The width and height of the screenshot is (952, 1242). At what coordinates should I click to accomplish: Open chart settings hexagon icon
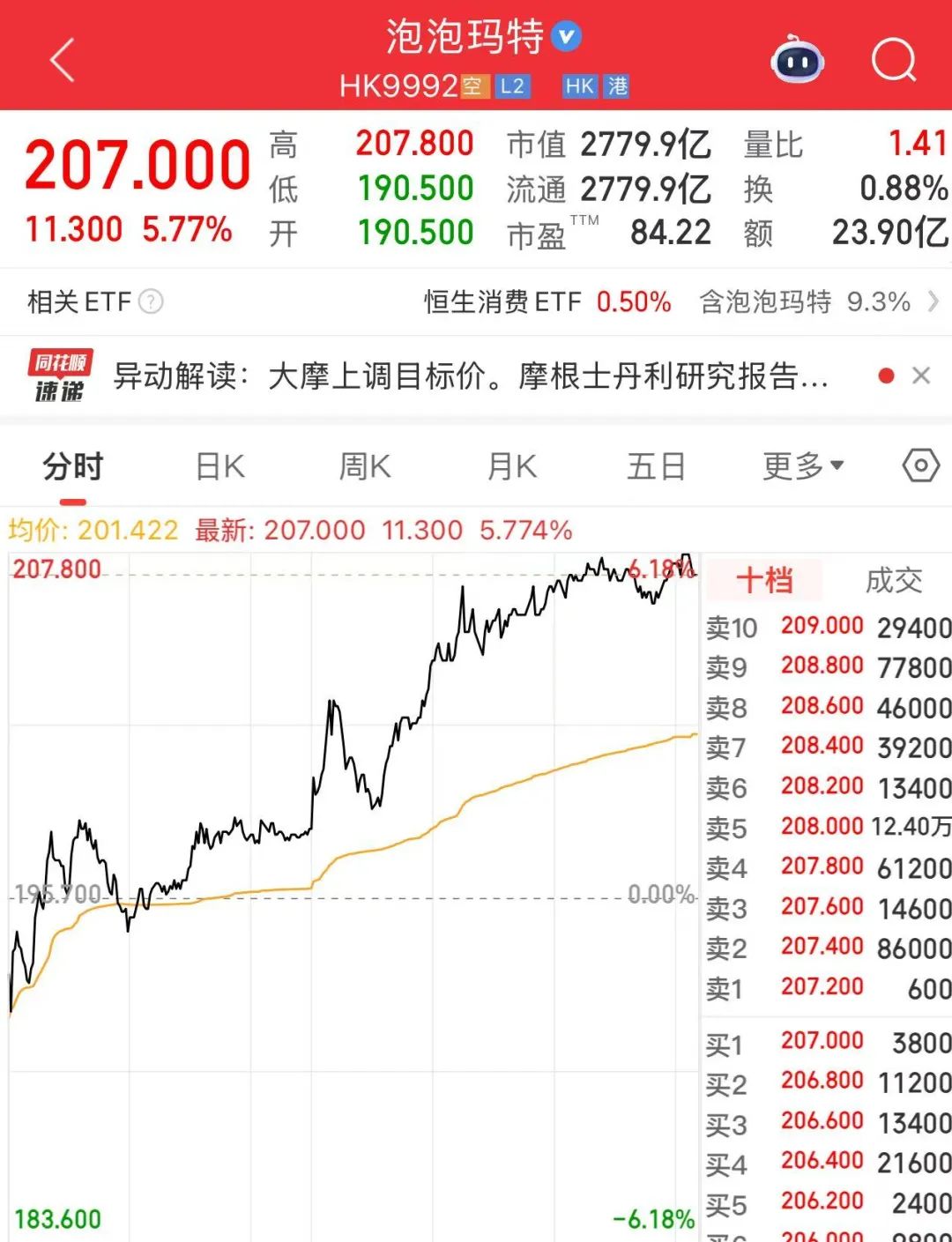[x=921, y=465]
